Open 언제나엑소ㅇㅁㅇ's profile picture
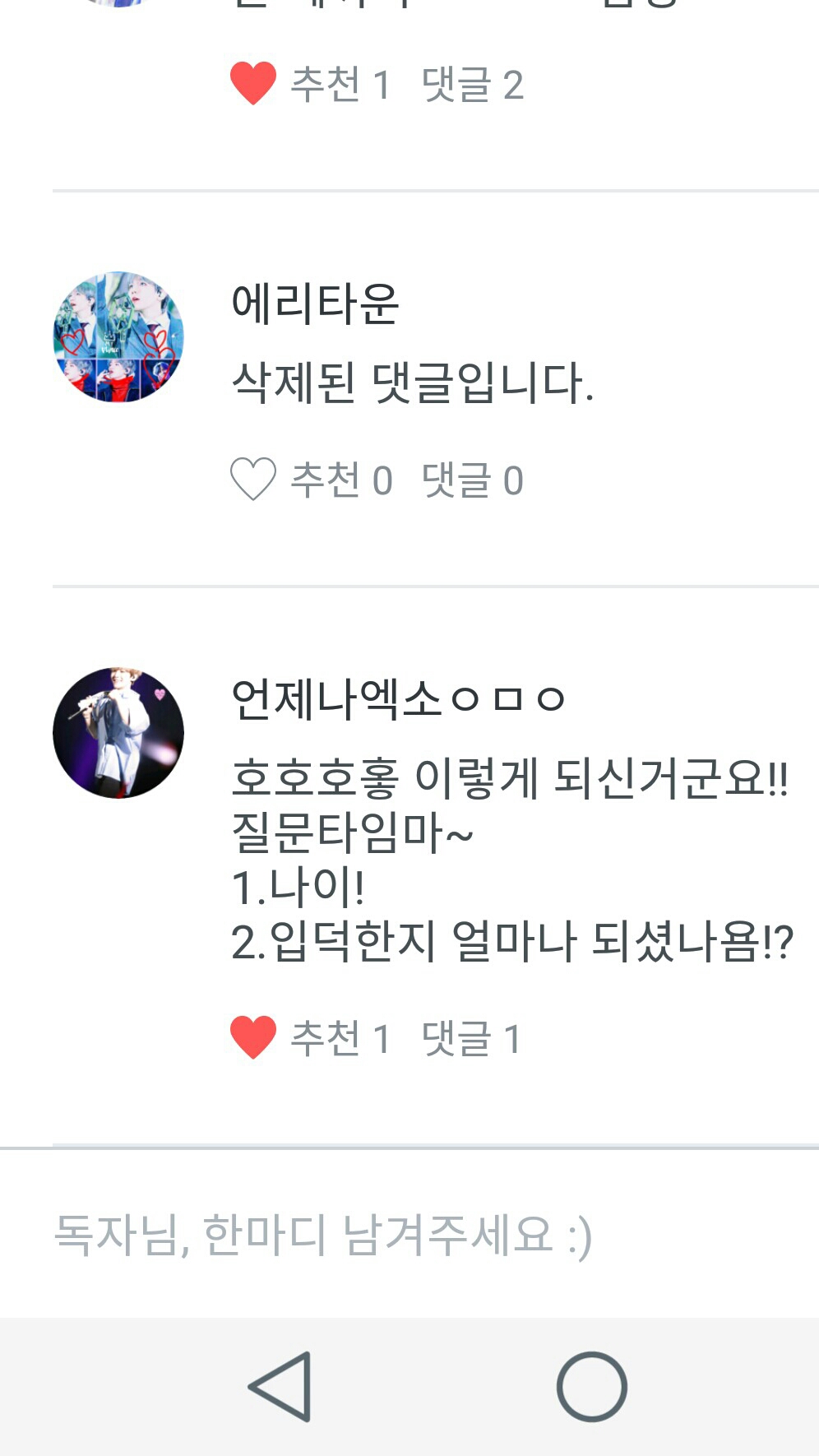This screenshot has height=1456, width=819. coord(118,733)
